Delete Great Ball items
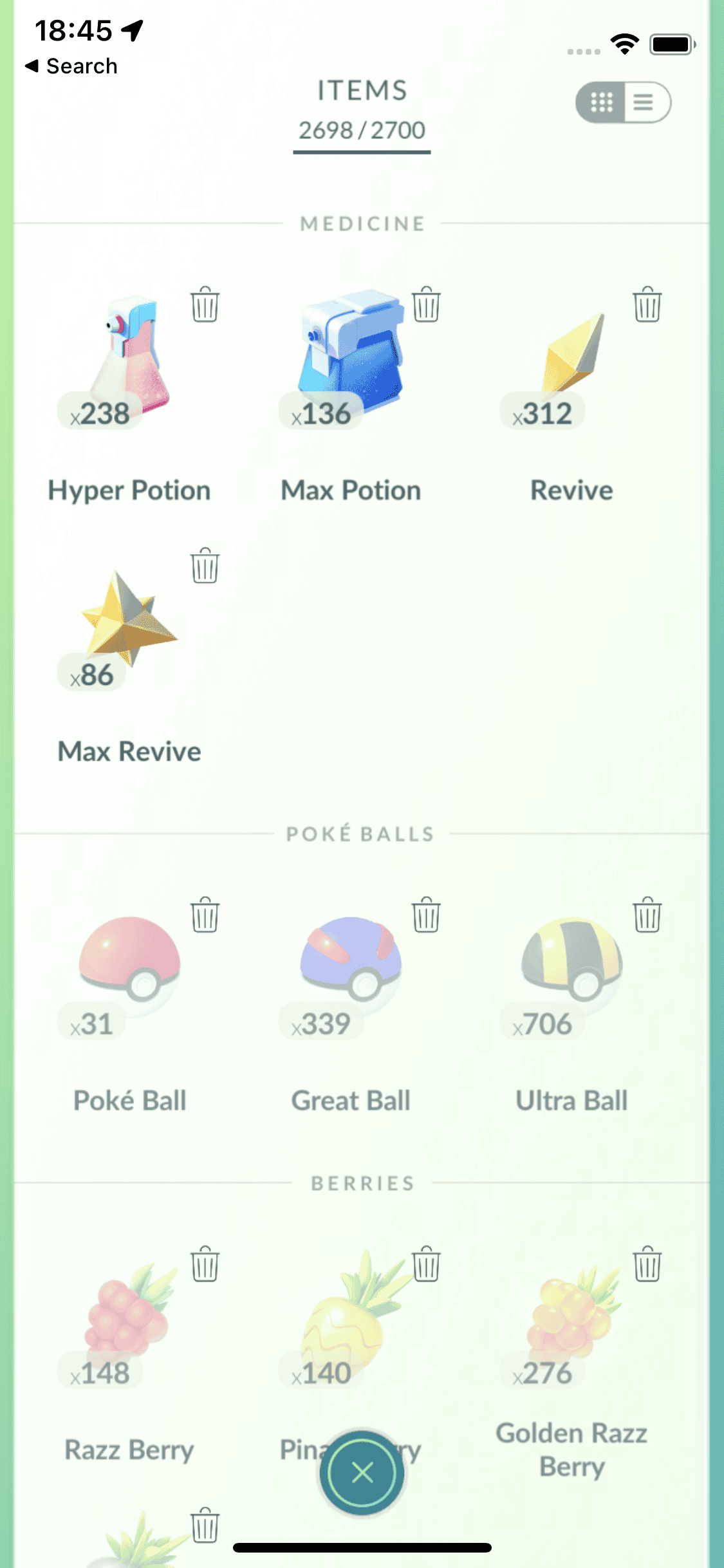Image resolution: width=724 pixels, height=1568 pixels. [x=426, y=915]
